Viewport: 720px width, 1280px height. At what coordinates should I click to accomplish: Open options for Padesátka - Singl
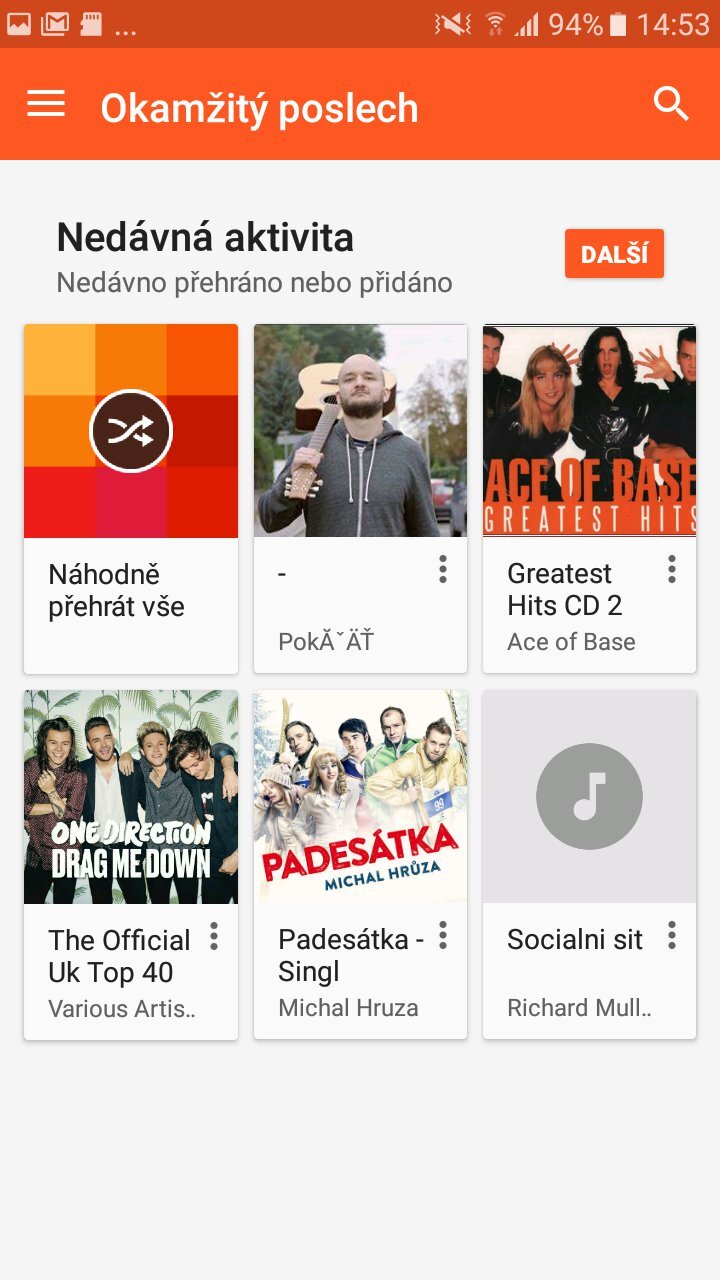[x=443, y=936]
